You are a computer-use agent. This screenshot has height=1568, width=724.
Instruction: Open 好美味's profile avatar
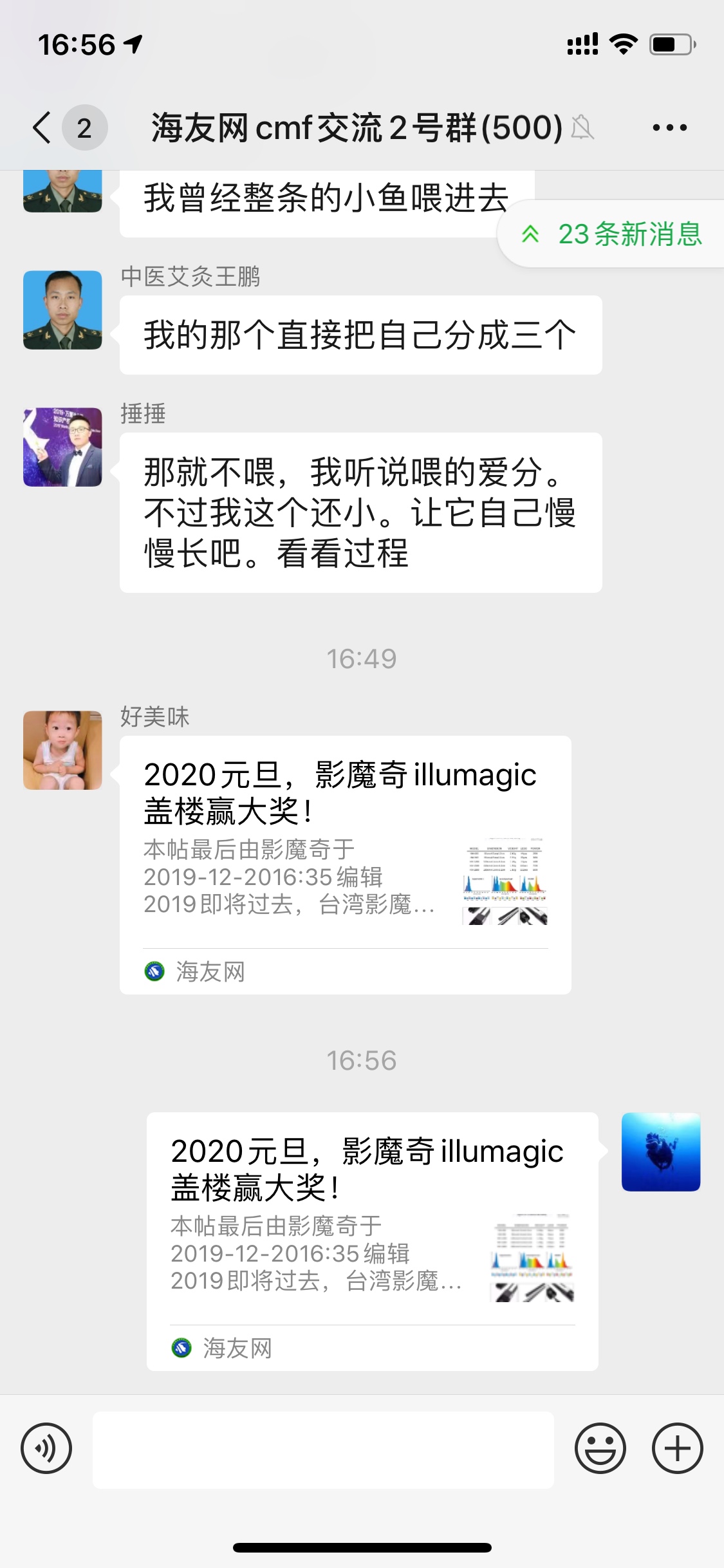62,750
